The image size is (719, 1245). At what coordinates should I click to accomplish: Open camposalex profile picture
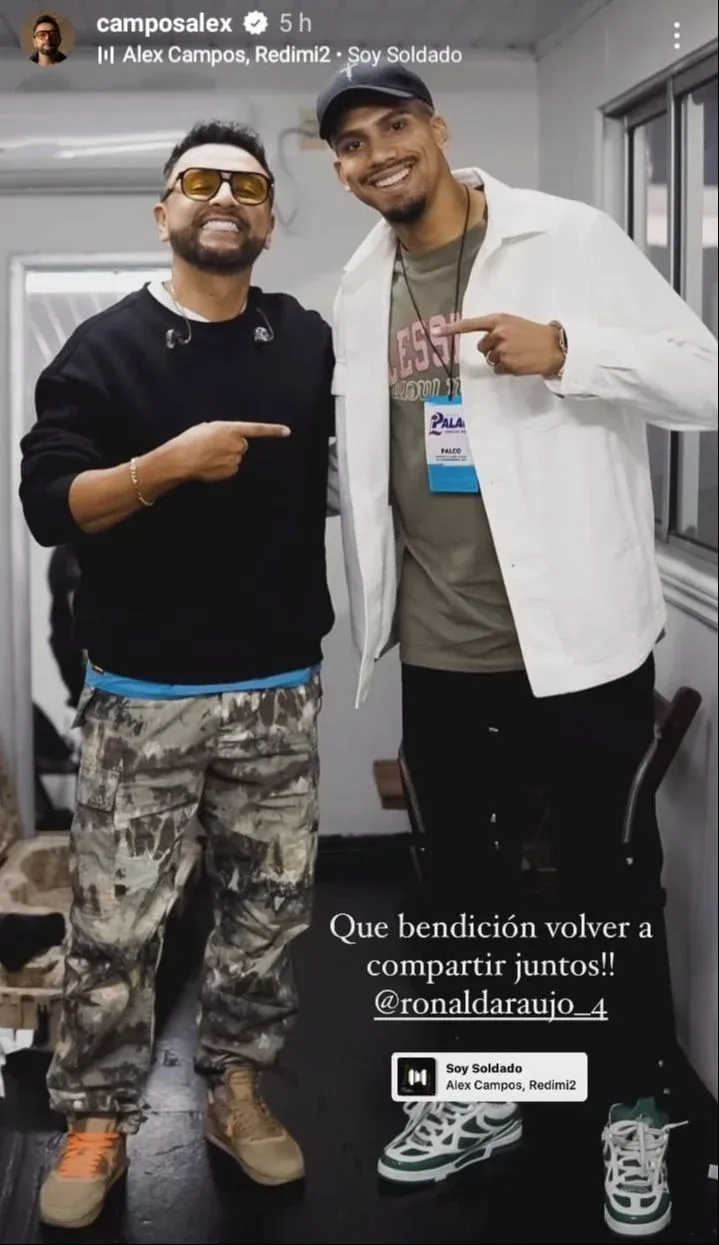click(47, 39)
